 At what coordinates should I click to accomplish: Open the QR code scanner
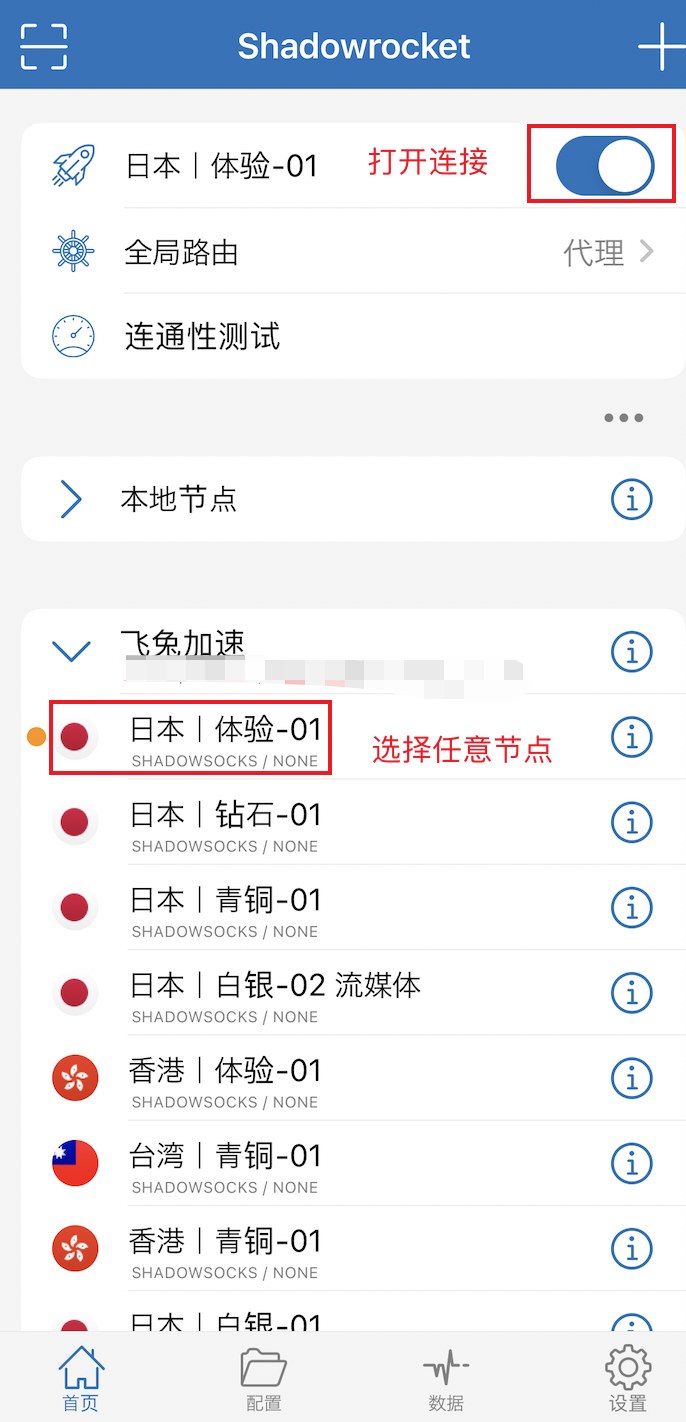44,46
